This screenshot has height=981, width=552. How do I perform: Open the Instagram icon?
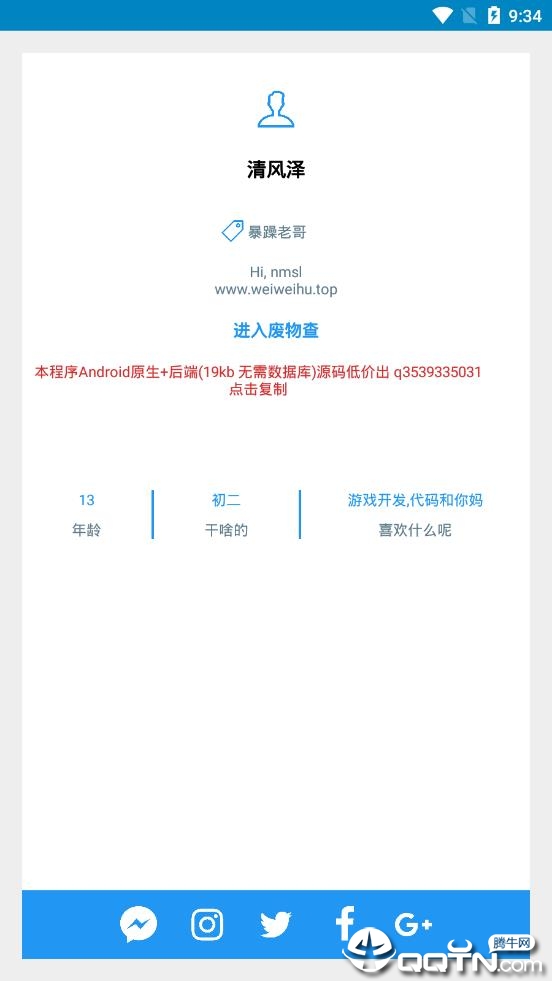tap(207, 925)
